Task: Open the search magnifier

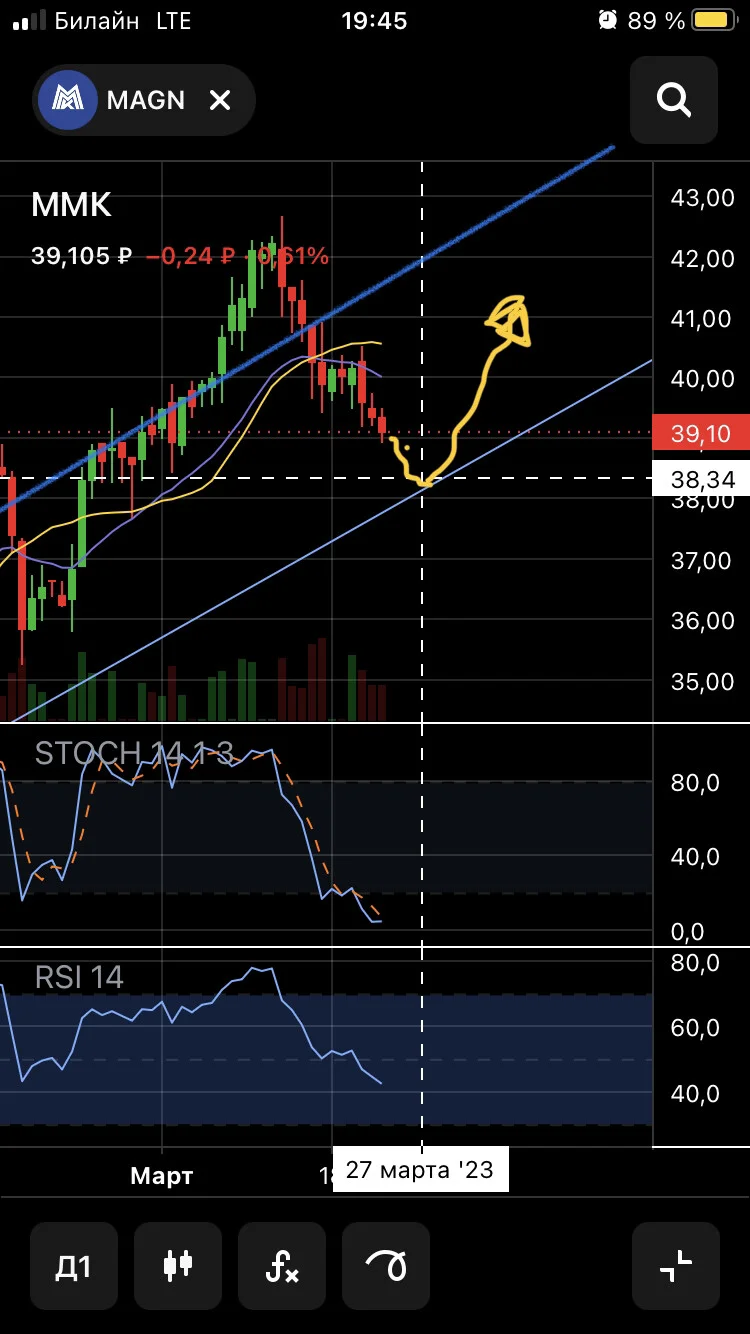Action: (674, 100)
